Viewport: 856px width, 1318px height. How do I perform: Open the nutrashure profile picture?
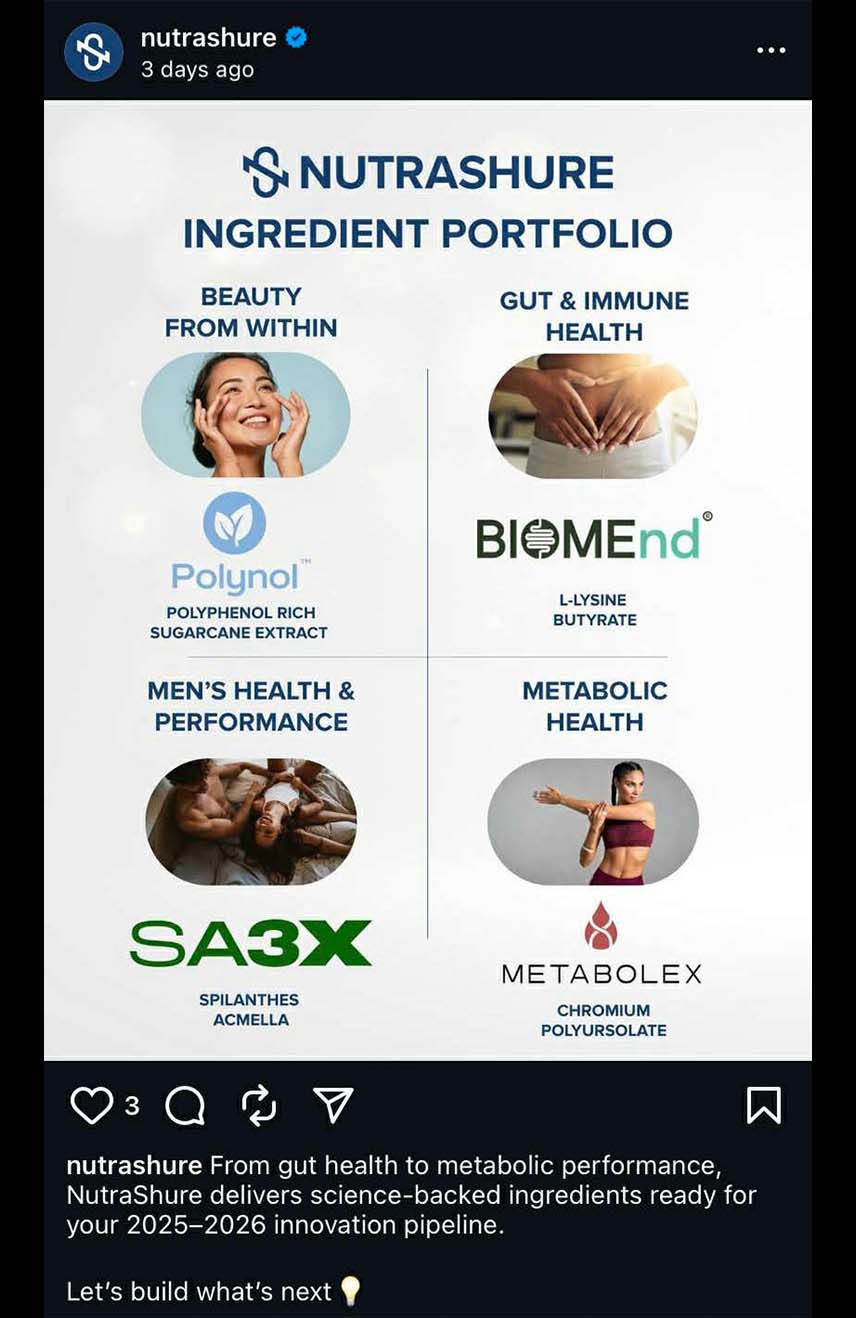click(x=93, y=52)
